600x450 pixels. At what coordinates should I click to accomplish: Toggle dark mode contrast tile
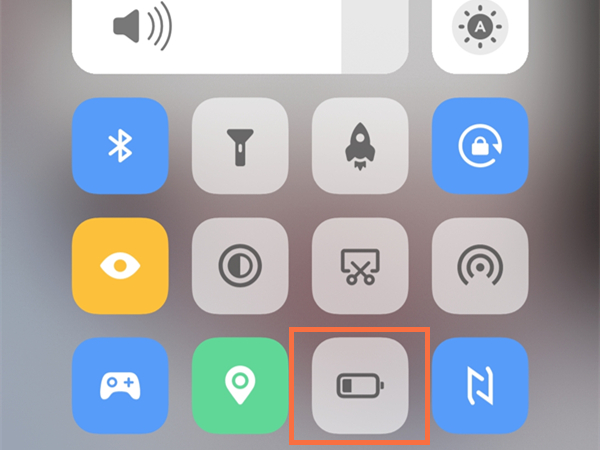click(x=240, y=266)
